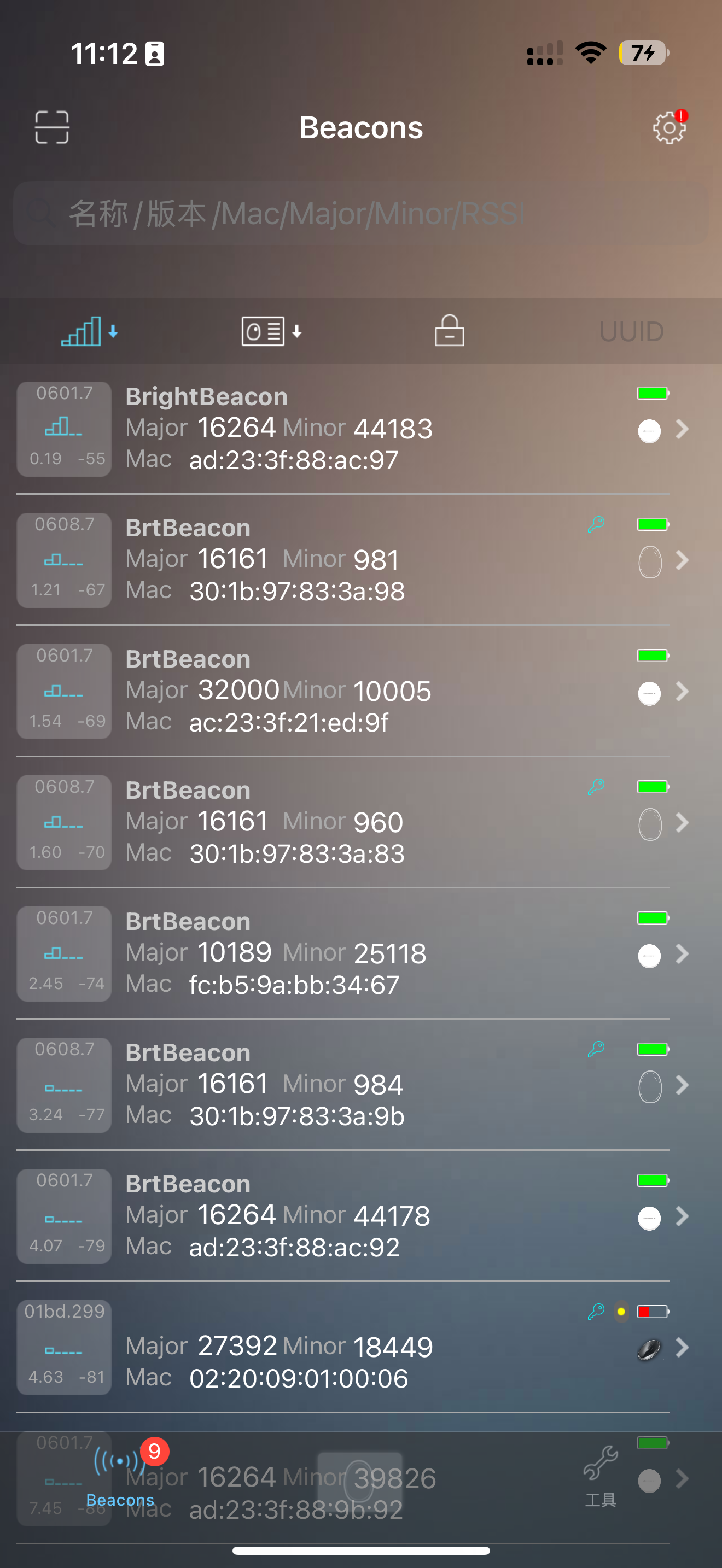Tap the QR code scan icon
This screenshot has width=722, height=1568.
[51, 127]
